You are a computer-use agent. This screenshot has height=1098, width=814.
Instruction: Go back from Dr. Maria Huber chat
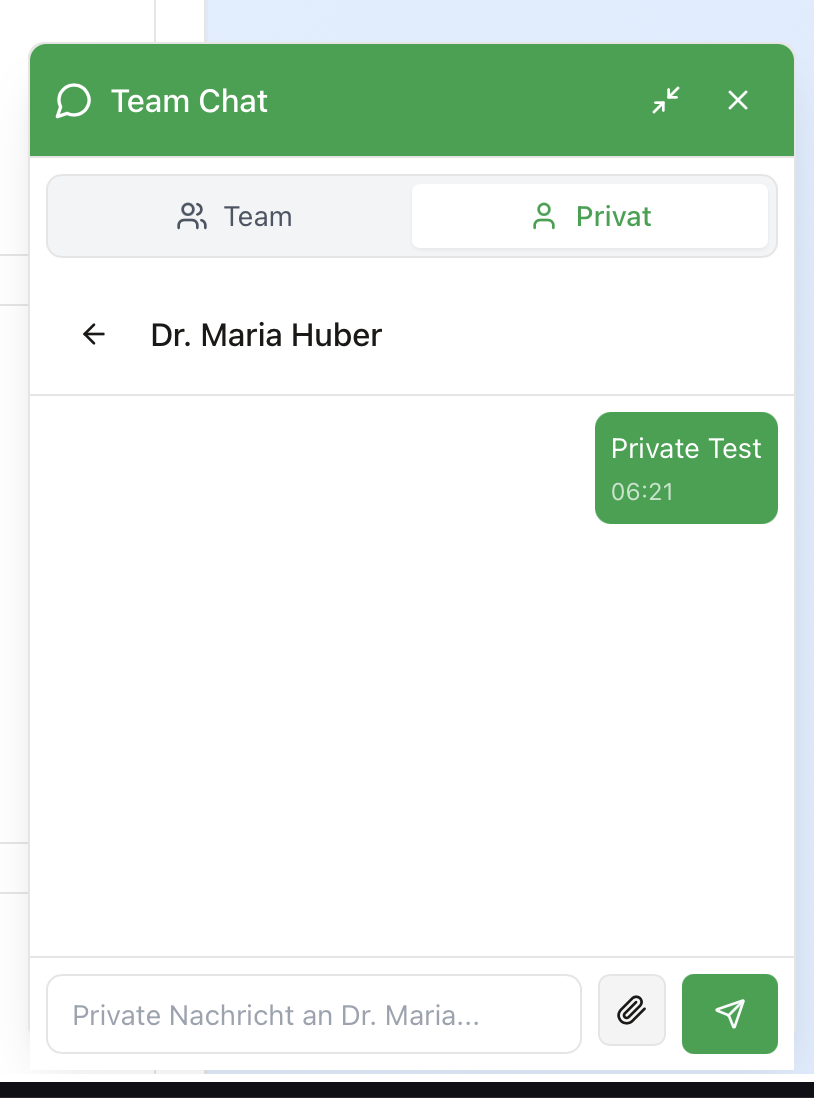(94, 334)
